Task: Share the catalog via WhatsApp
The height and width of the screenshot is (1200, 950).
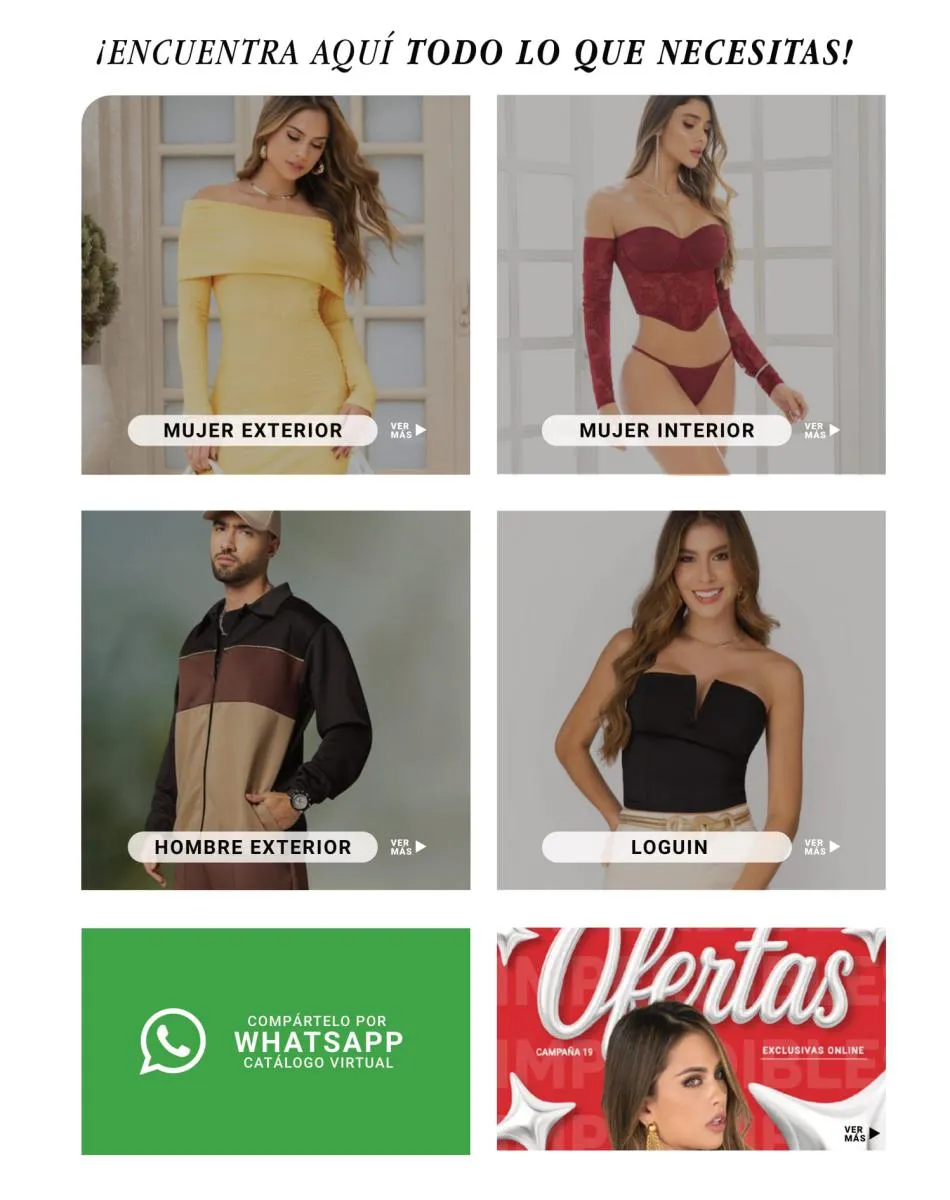Action: tap(275, 1041)
